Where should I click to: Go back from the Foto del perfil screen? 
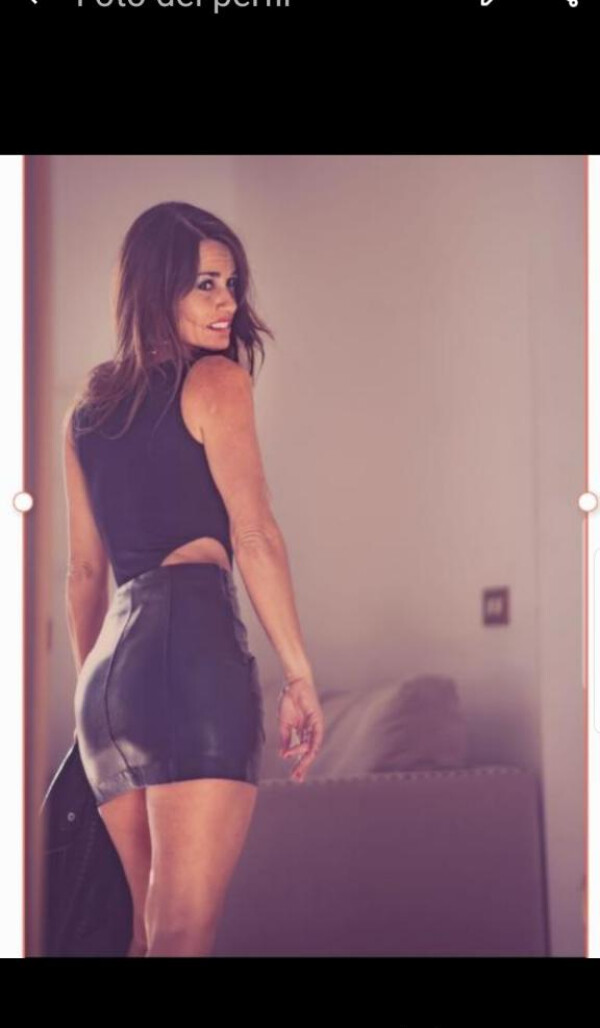(32, 2)
